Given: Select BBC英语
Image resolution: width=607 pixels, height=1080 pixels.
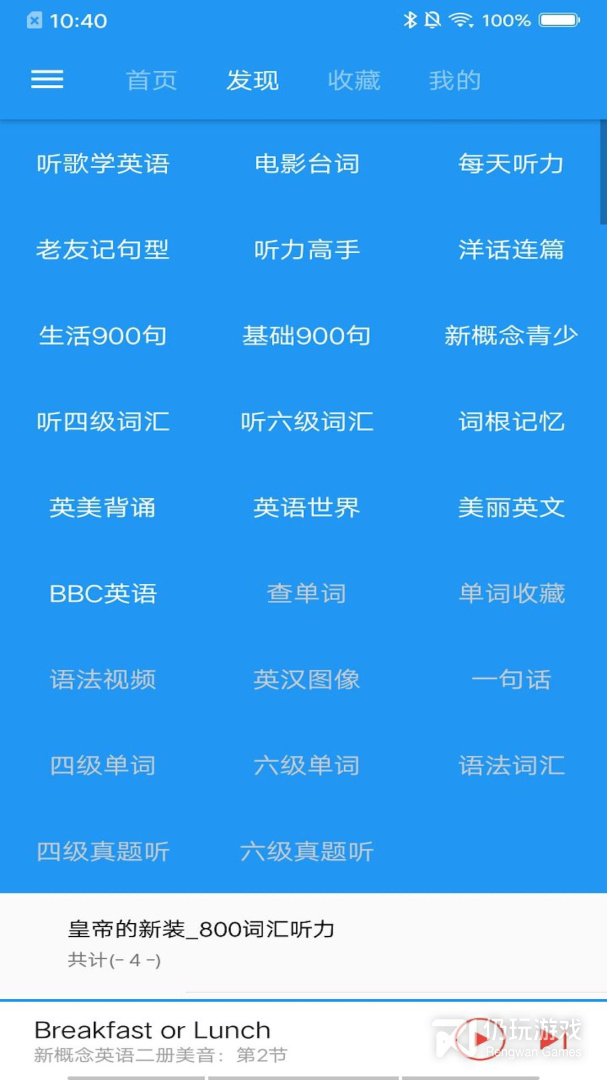Looking at the screenshot, I should click(x=103, y=594).
